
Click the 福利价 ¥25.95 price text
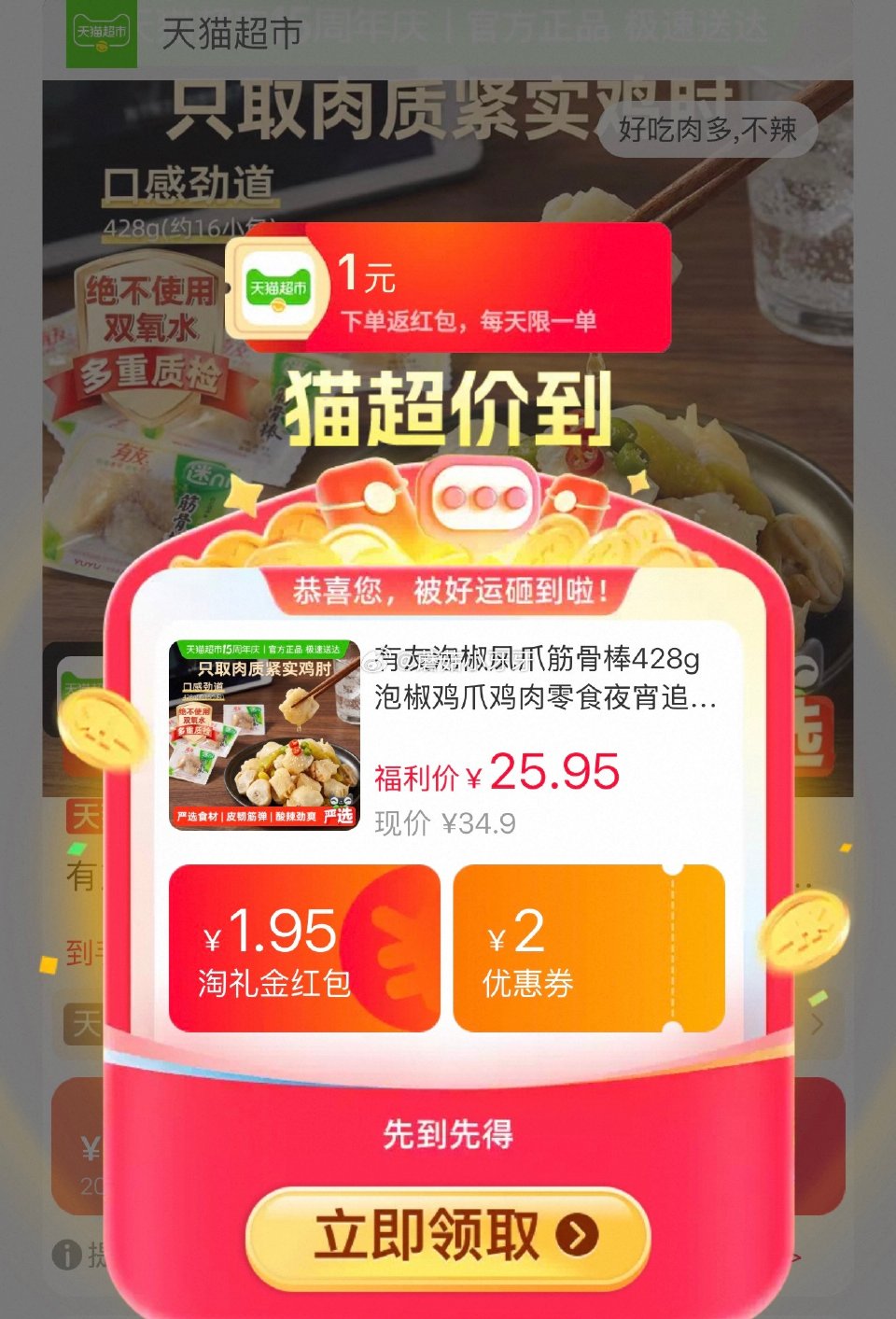496,772
